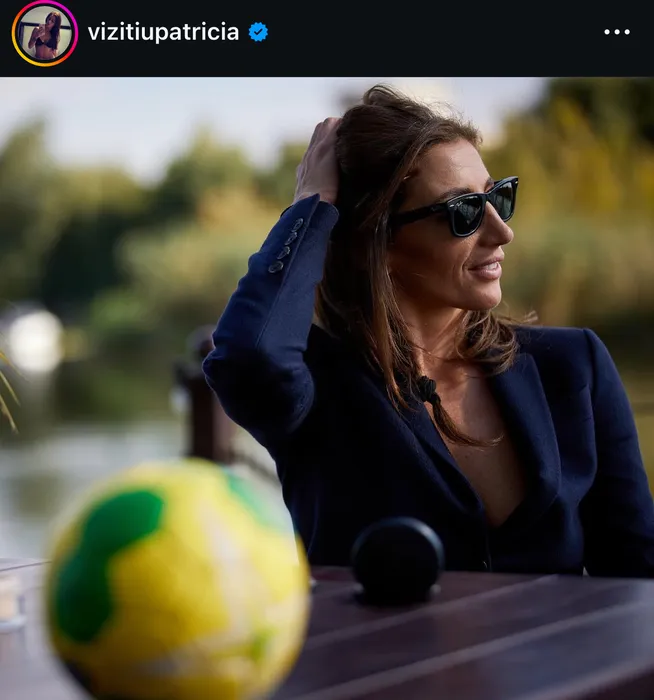Open the post's three-dot options menu

pos(617,32)
